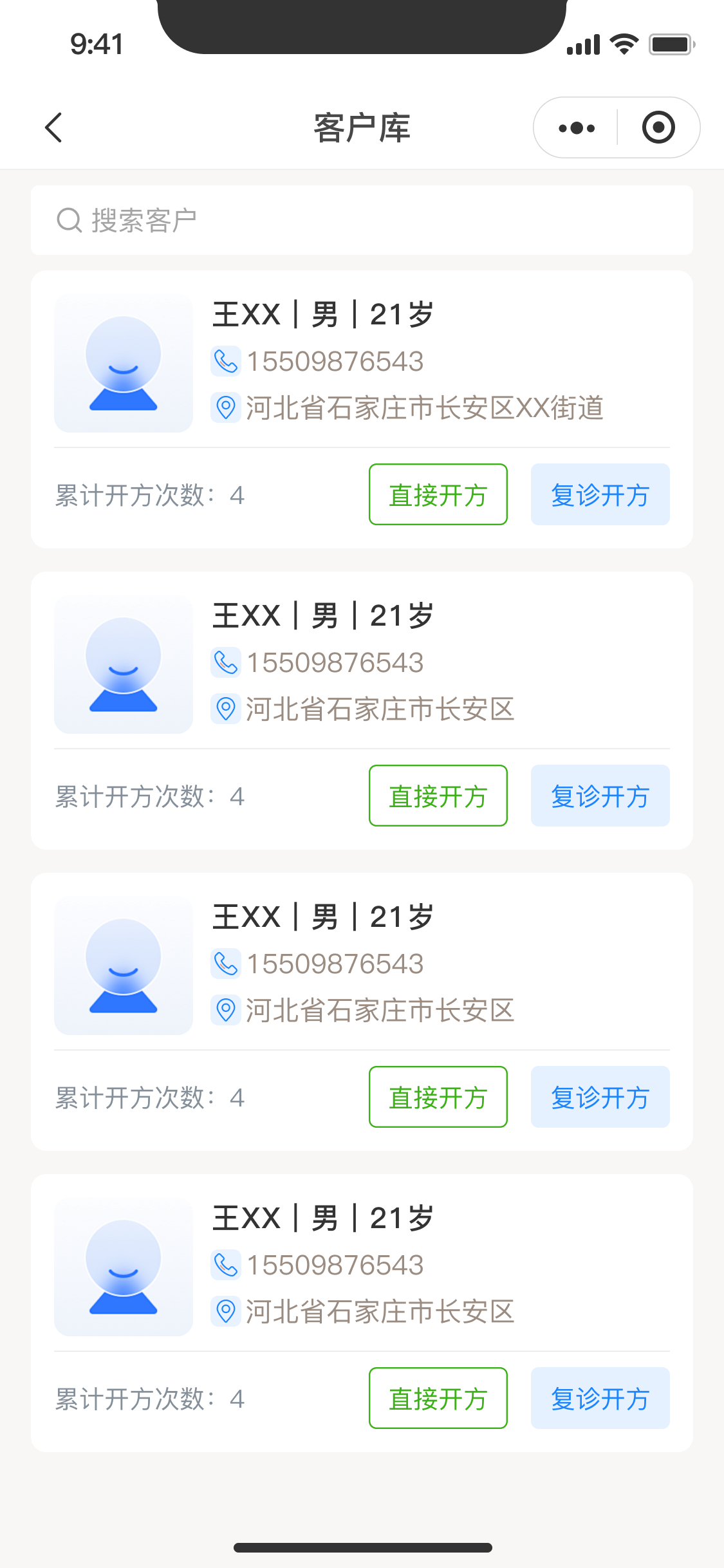Image resolution: width=724 pixels, height=1568 pixels.
Task: Open the mini-program three-dot menu
Action: point(577,128)
